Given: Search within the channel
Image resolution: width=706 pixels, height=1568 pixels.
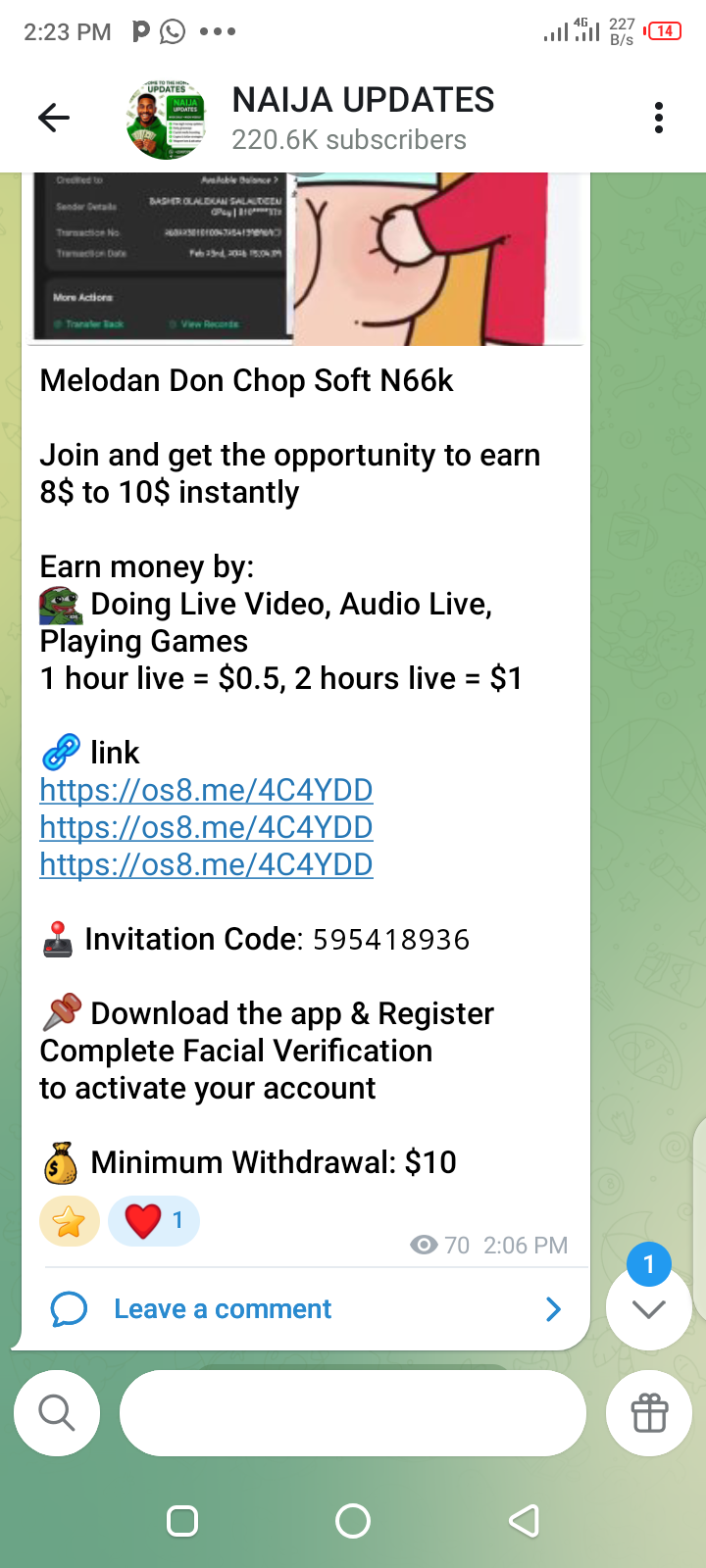Looking at the screenshot, I should click(57, 1413).
